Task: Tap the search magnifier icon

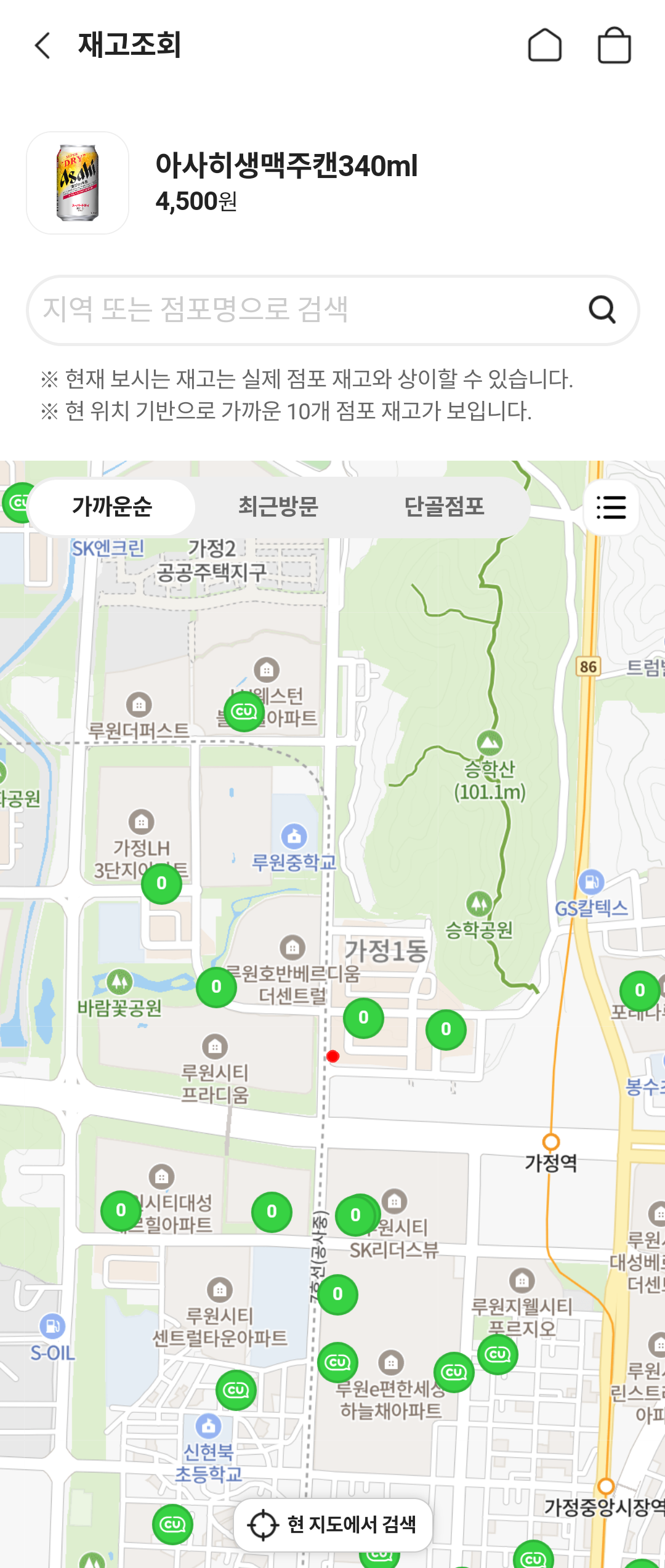Action: click(x=603, y=309)
